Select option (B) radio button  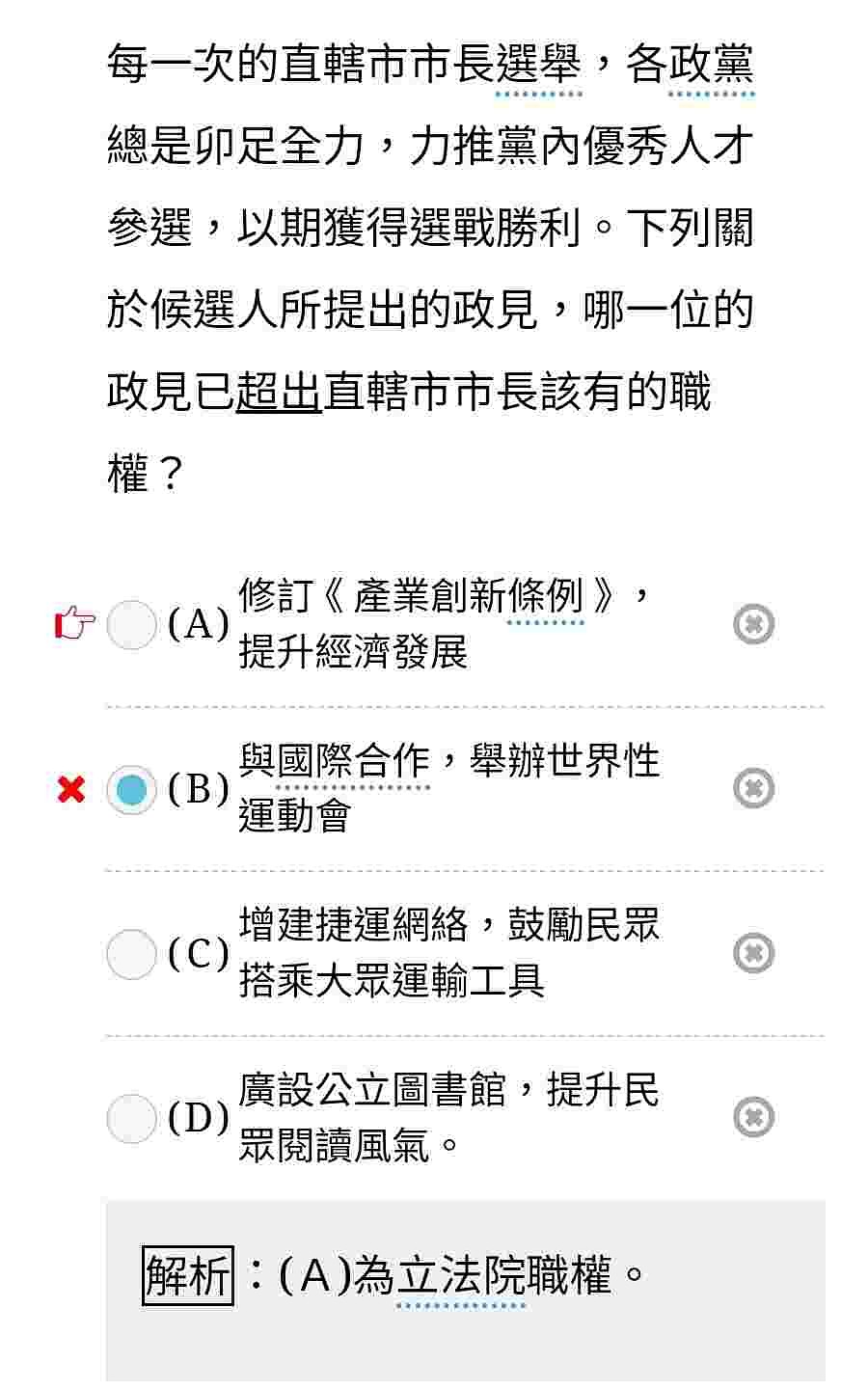tap(131, 790)
